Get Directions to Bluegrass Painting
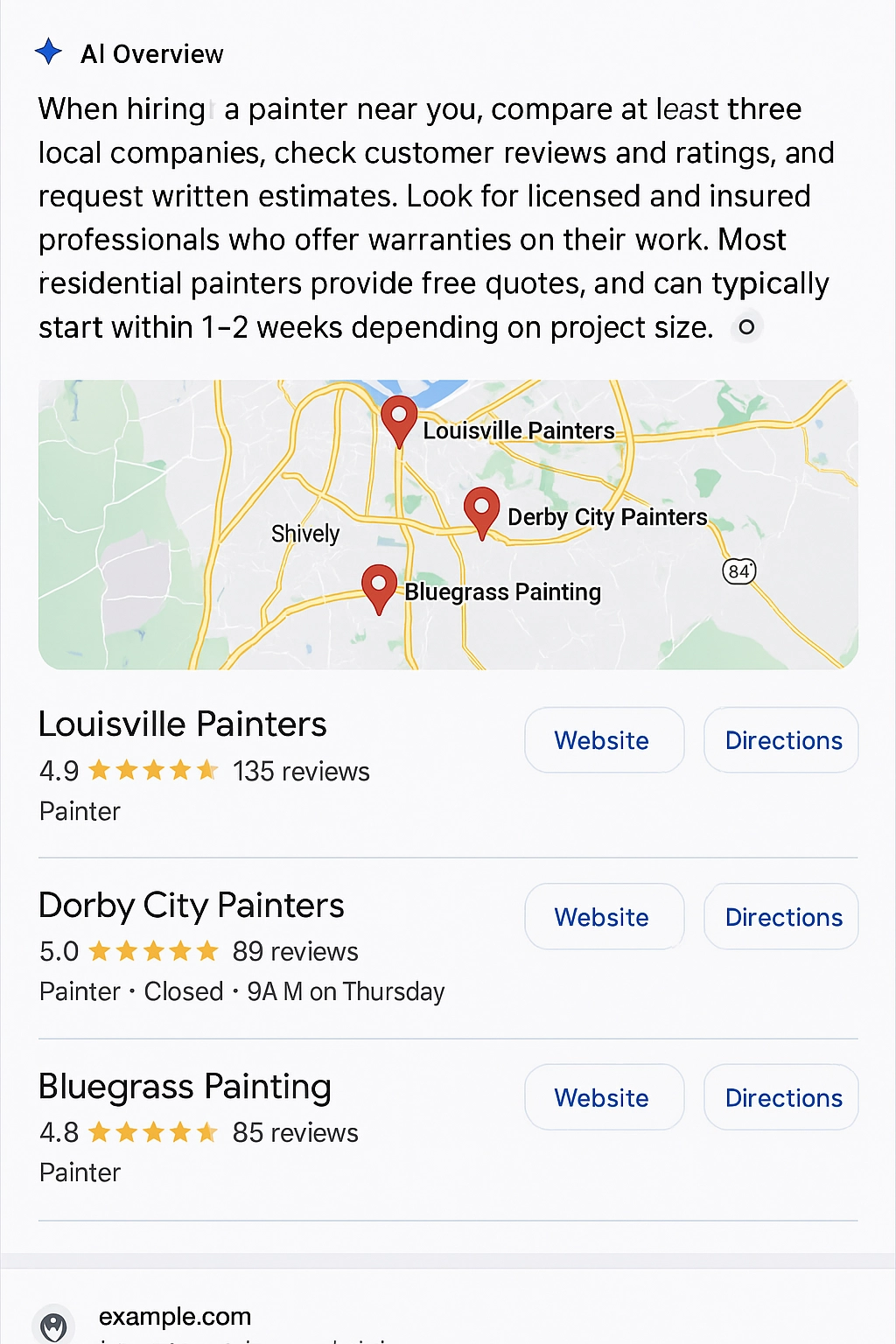The width and height of the screenshot is (896, 1344). point(780,1096)
